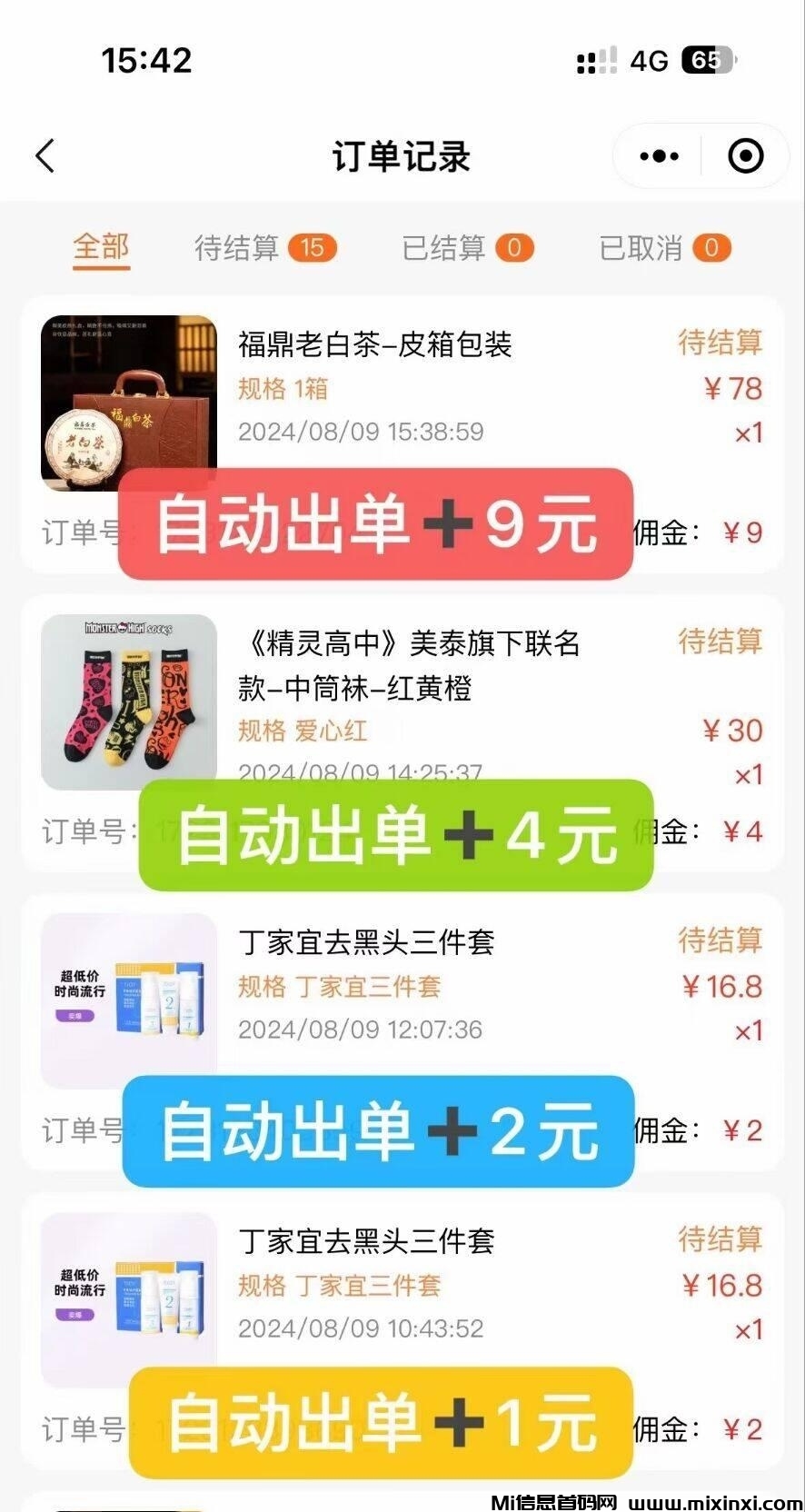Open the mini program more options menu
The width and height of the screenshot is (805, 1512).
coord(659,156)
